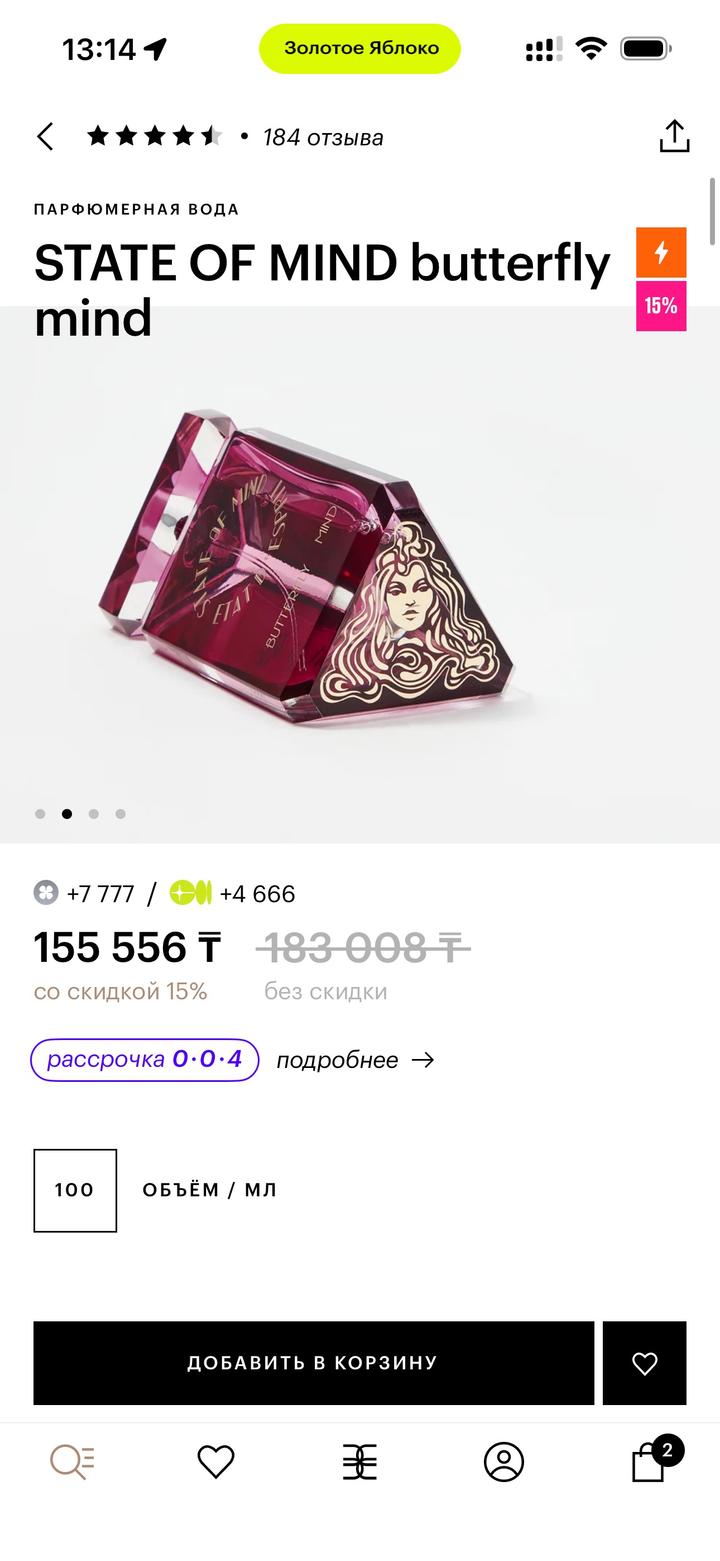
Task: Go back using the arrow icon
Action: (x=45, y=137)
